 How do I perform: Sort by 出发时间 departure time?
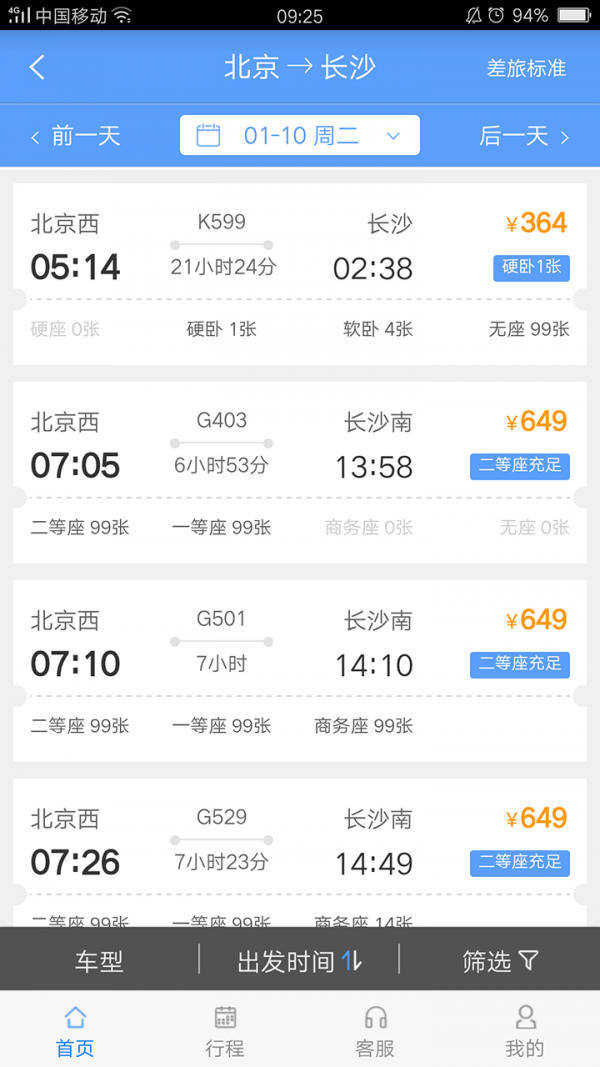[x=299, y=961]
